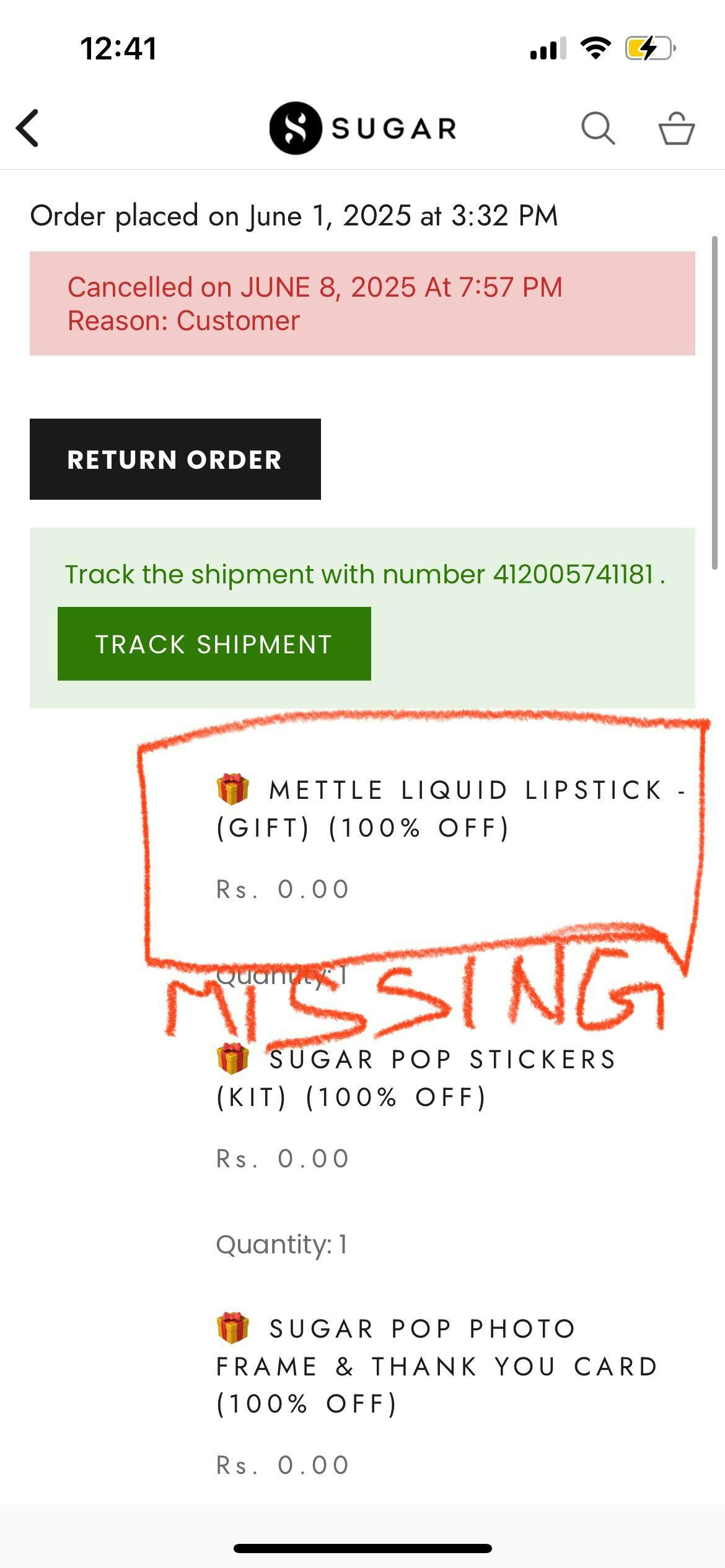Viewport: 725px width, 1568px height.
Task: Tap the Return Order button
Action: click(175, 459)
